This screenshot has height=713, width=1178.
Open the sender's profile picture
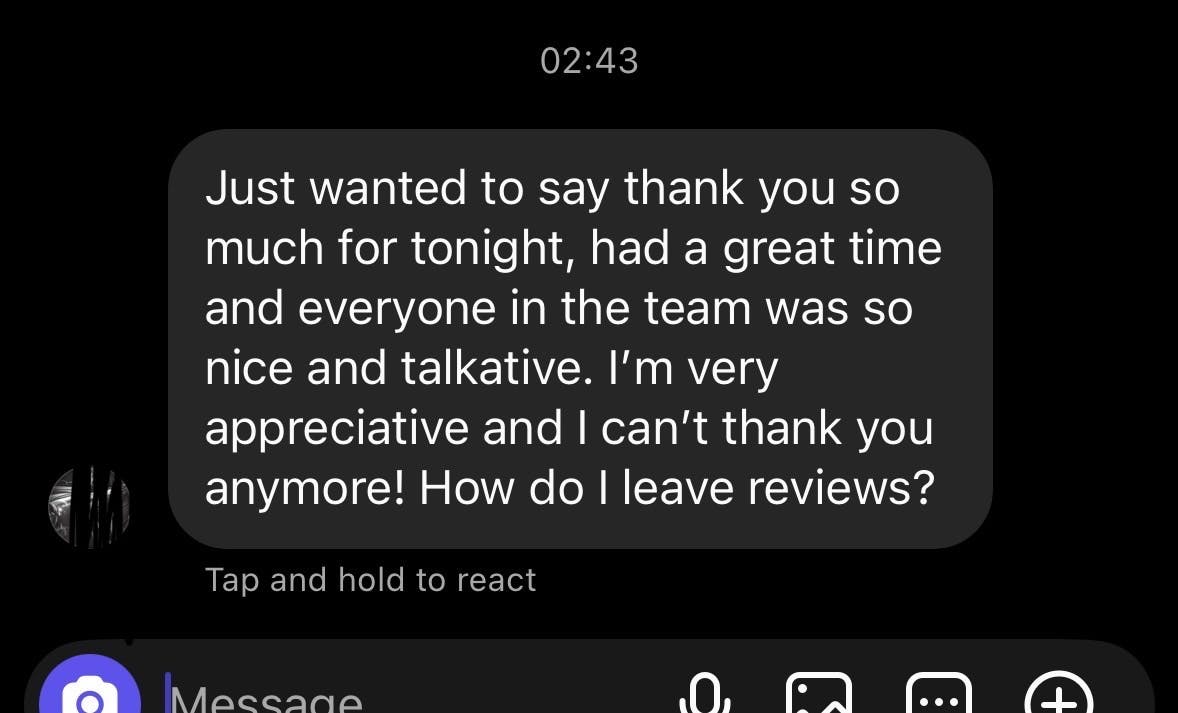(90, 507)
